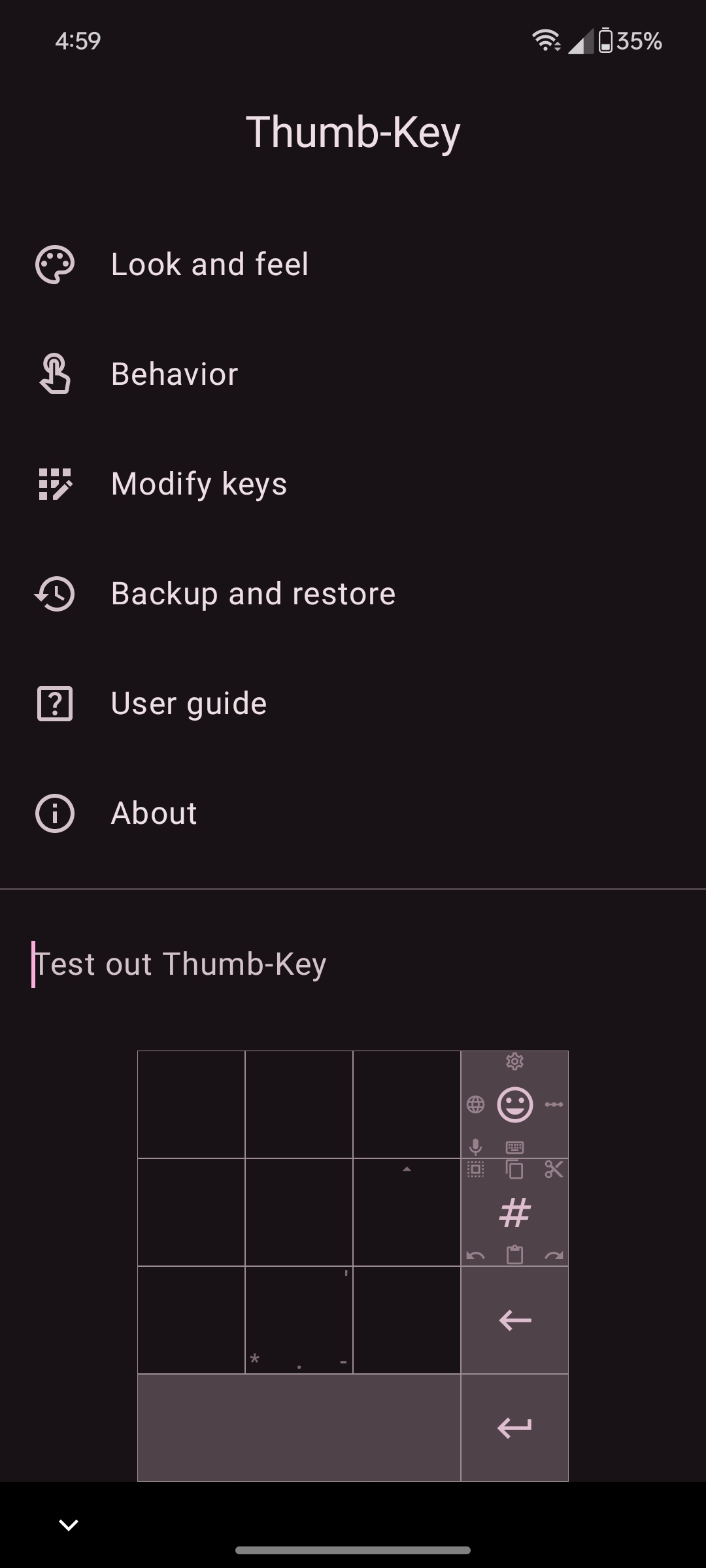View the User guide
Screen dimensions: 706x1568
[353, 704]
